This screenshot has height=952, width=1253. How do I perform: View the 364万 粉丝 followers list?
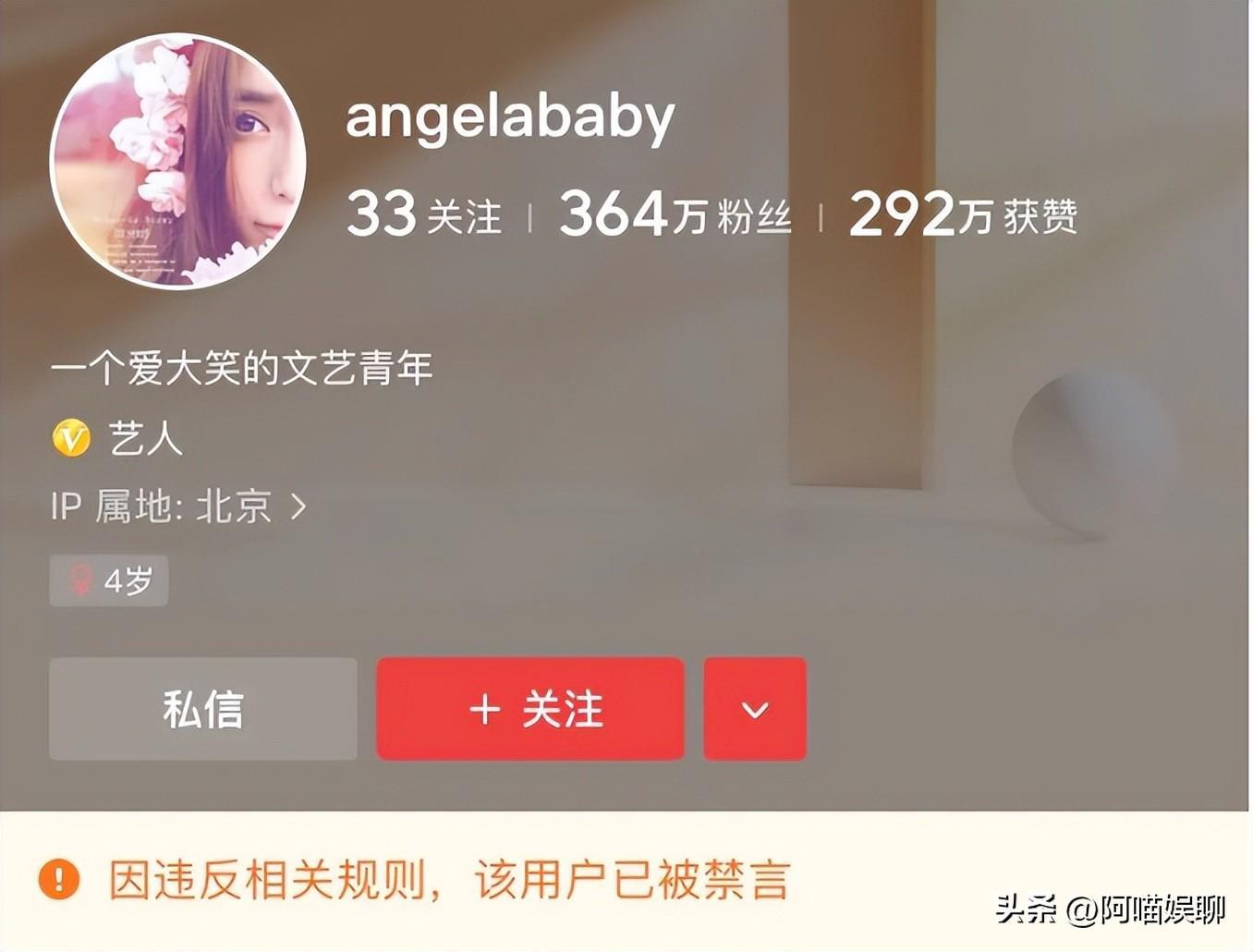pyautogui.click(x=675, y=214)
